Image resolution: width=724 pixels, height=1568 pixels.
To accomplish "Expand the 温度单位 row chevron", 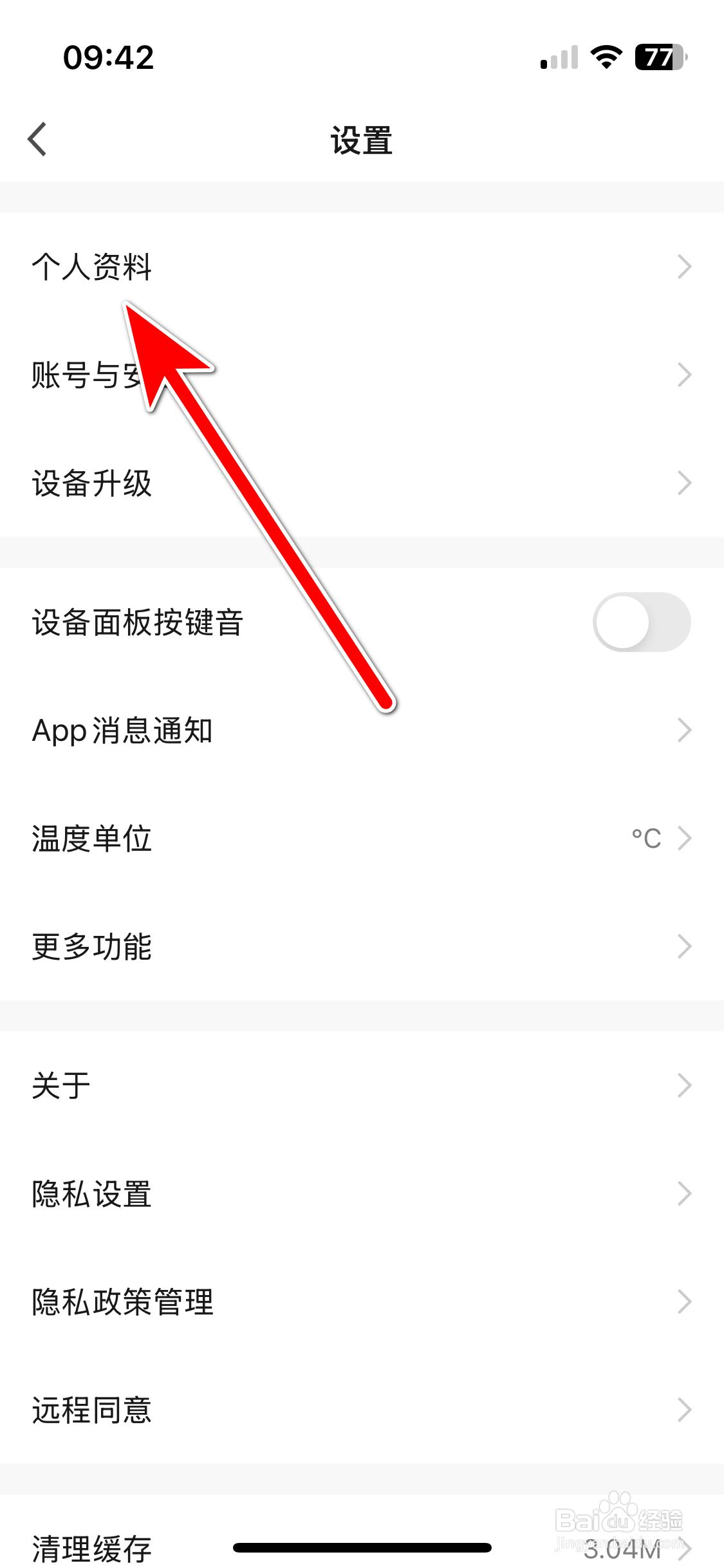I will coord(684,838).
